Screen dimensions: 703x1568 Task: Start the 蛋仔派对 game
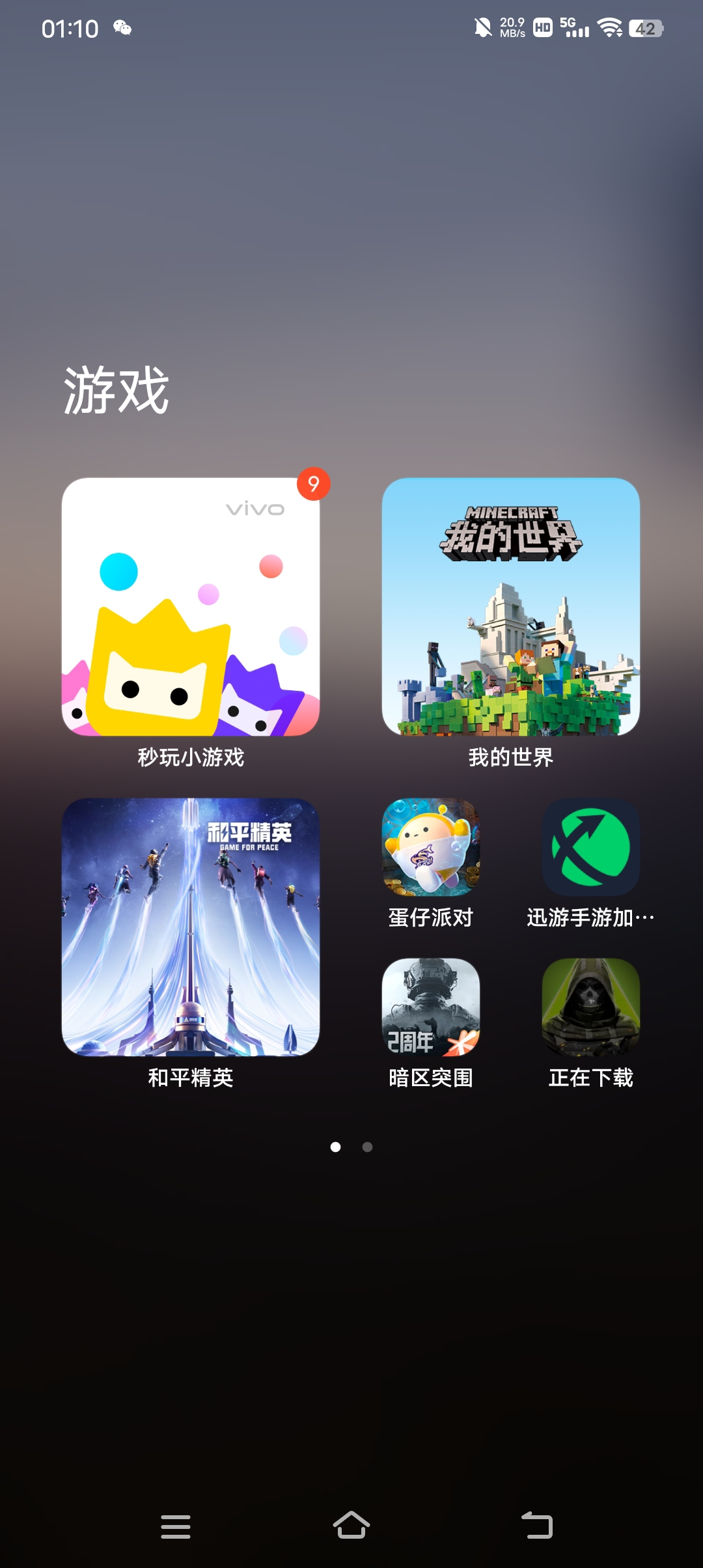coord(430,848)
